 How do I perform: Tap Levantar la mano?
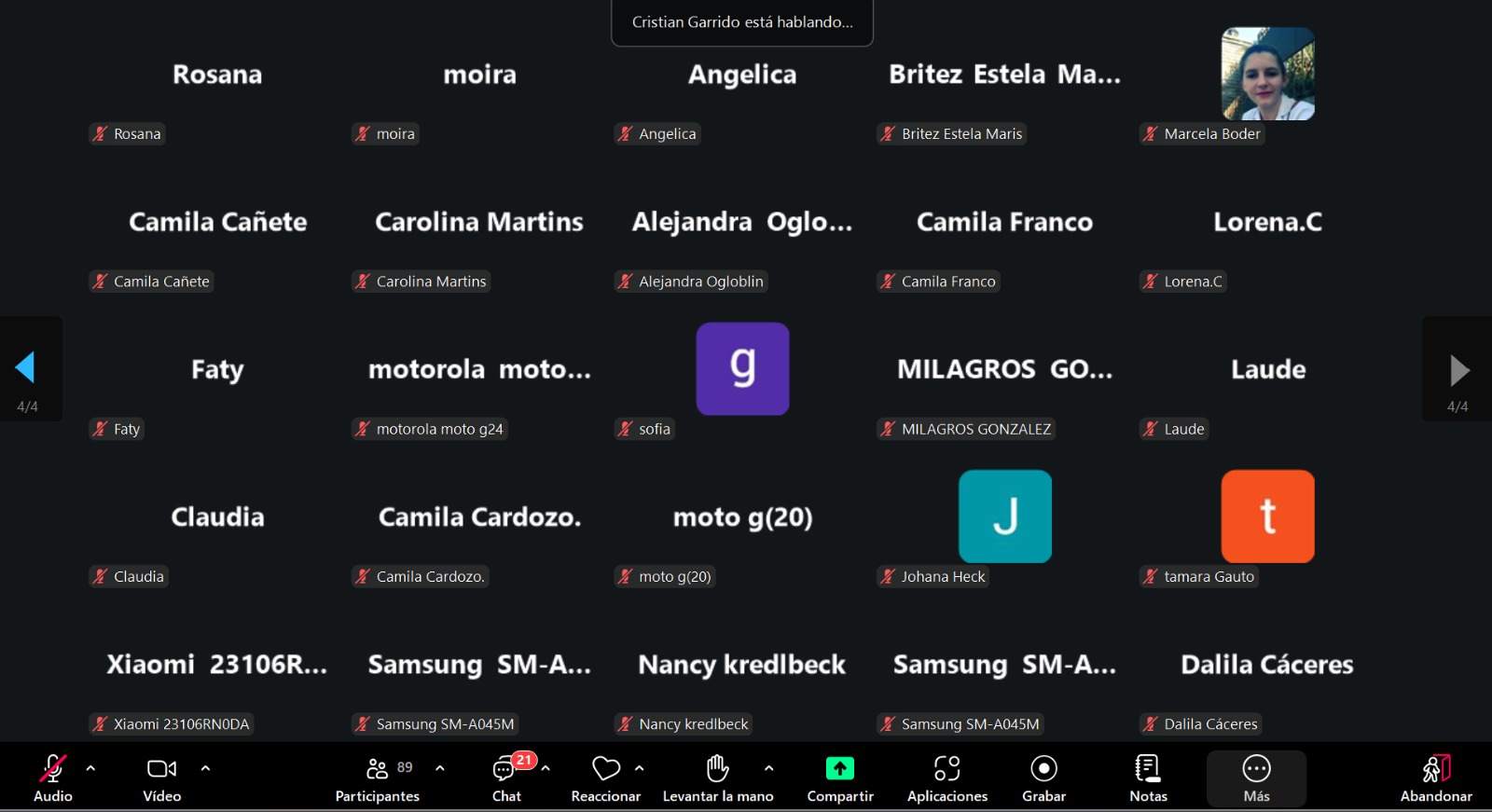(x=717, y=778)
